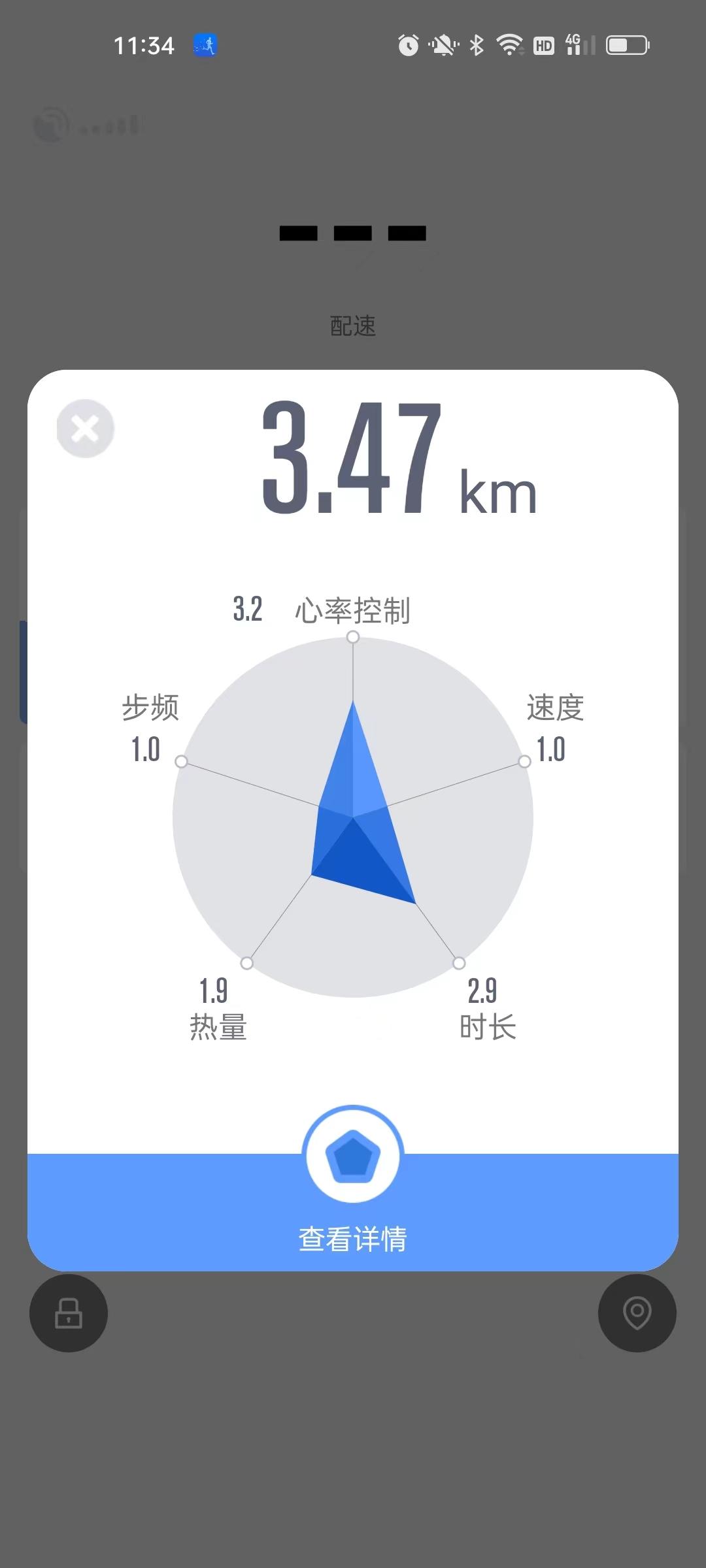
Task: Tap the battery indicator in the status bar
Action: (x=626, y=45)
